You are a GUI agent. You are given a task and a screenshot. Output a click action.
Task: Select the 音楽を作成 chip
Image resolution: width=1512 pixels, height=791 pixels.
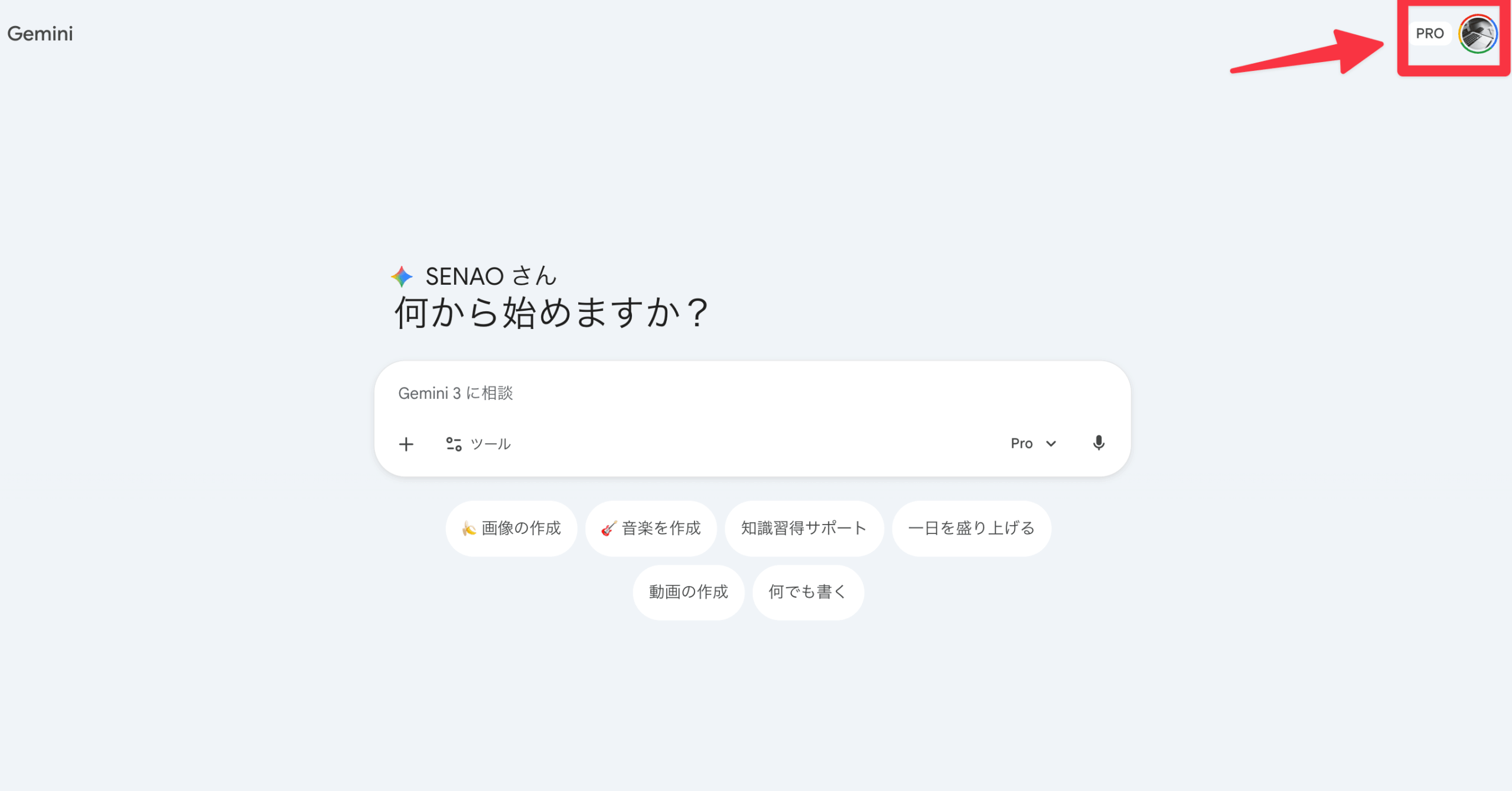pyautogui.click(x=651, y=528)
